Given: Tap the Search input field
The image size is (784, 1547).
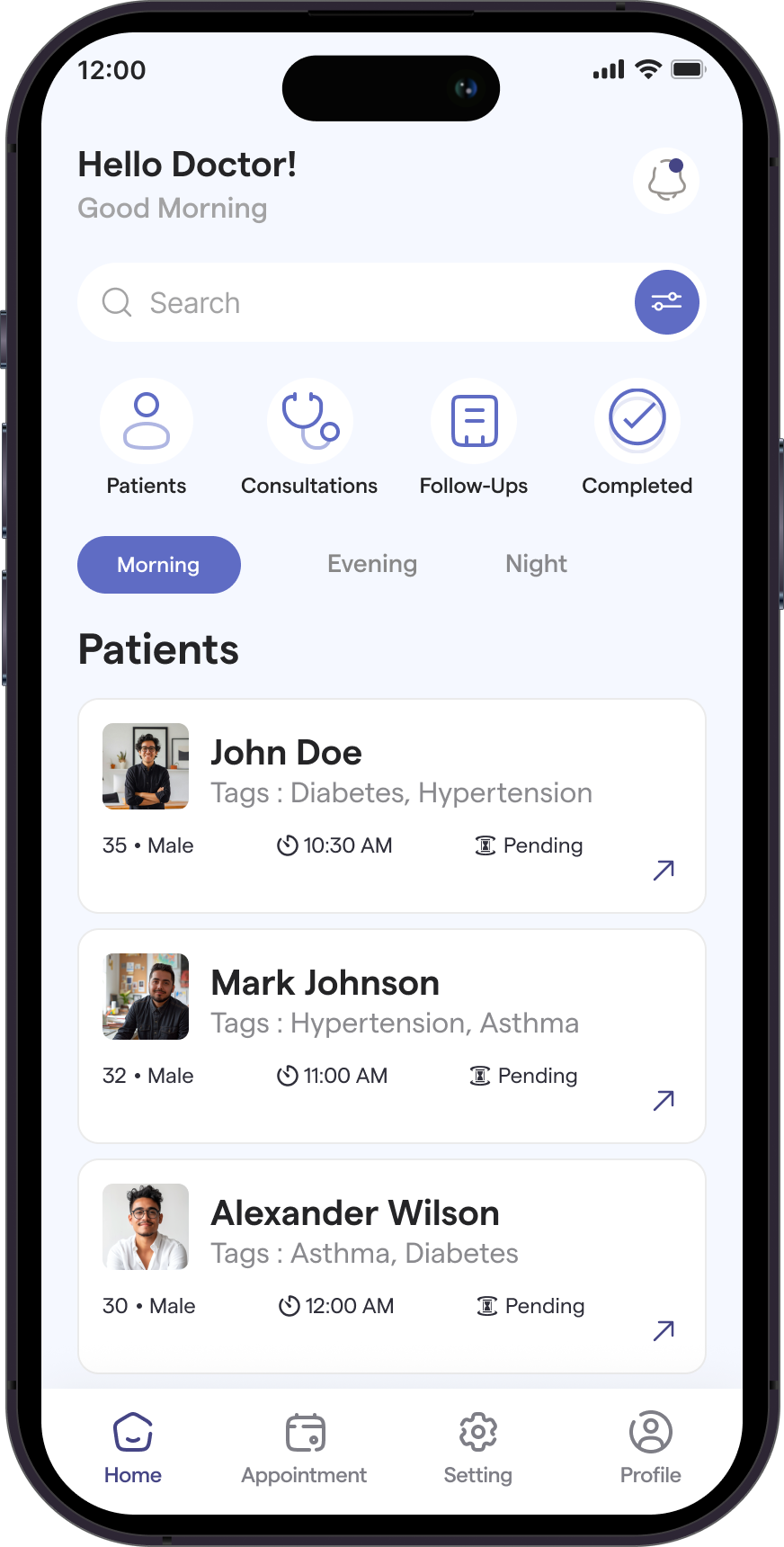Looking at the screenshot, I should (360, 302).
